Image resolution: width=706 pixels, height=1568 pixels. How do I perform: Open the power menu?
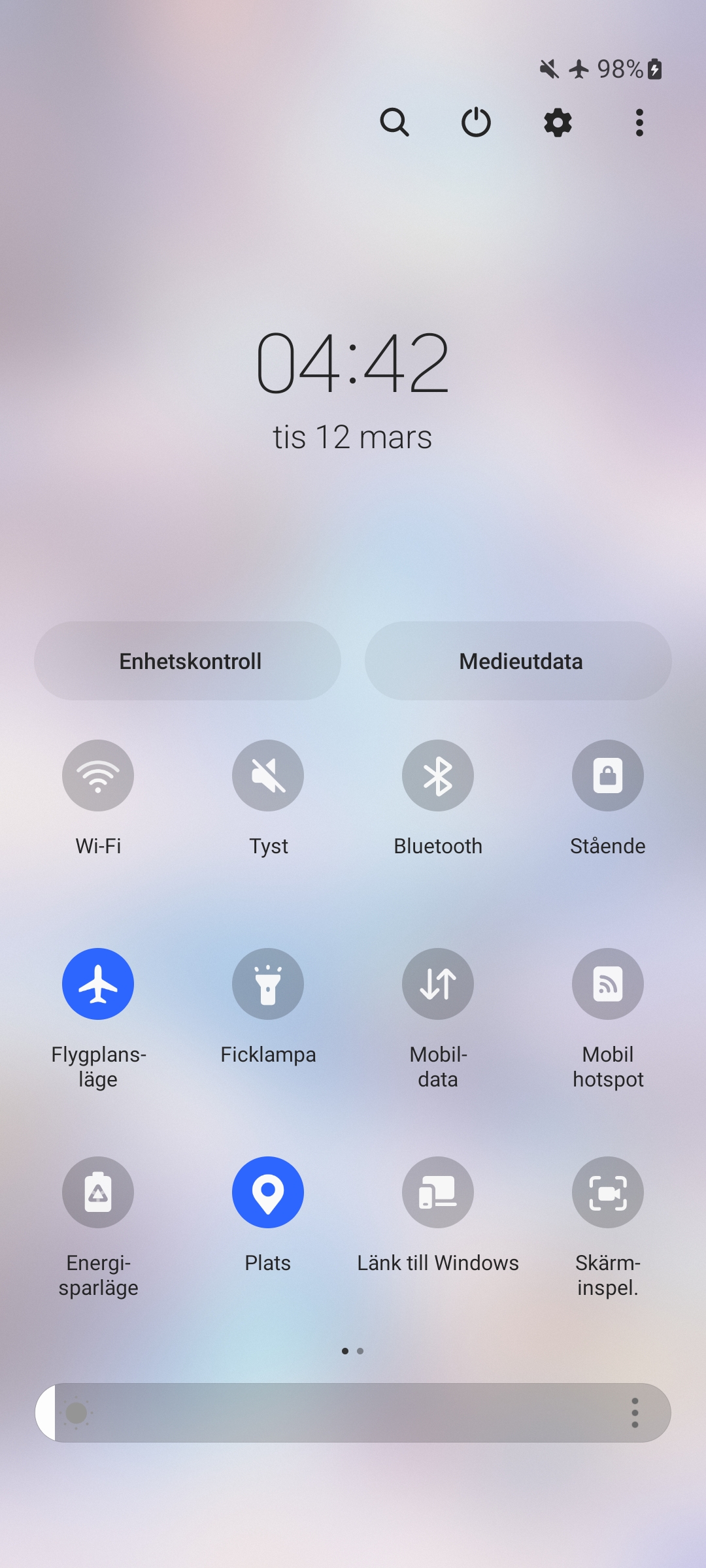476,122
